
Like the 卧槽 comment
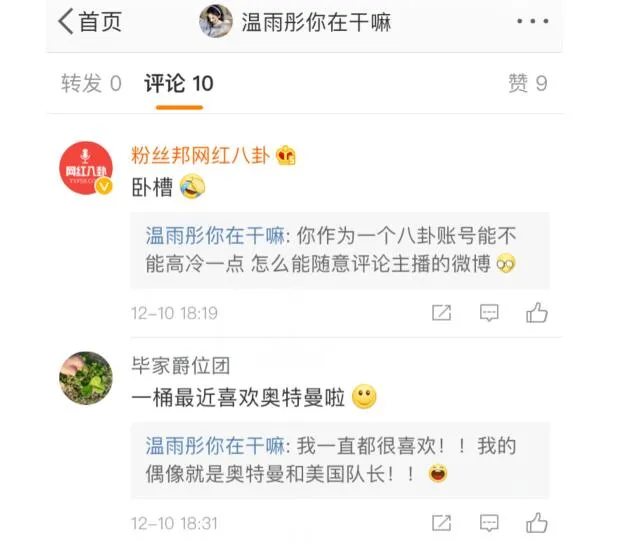click(x=537, y=313)
